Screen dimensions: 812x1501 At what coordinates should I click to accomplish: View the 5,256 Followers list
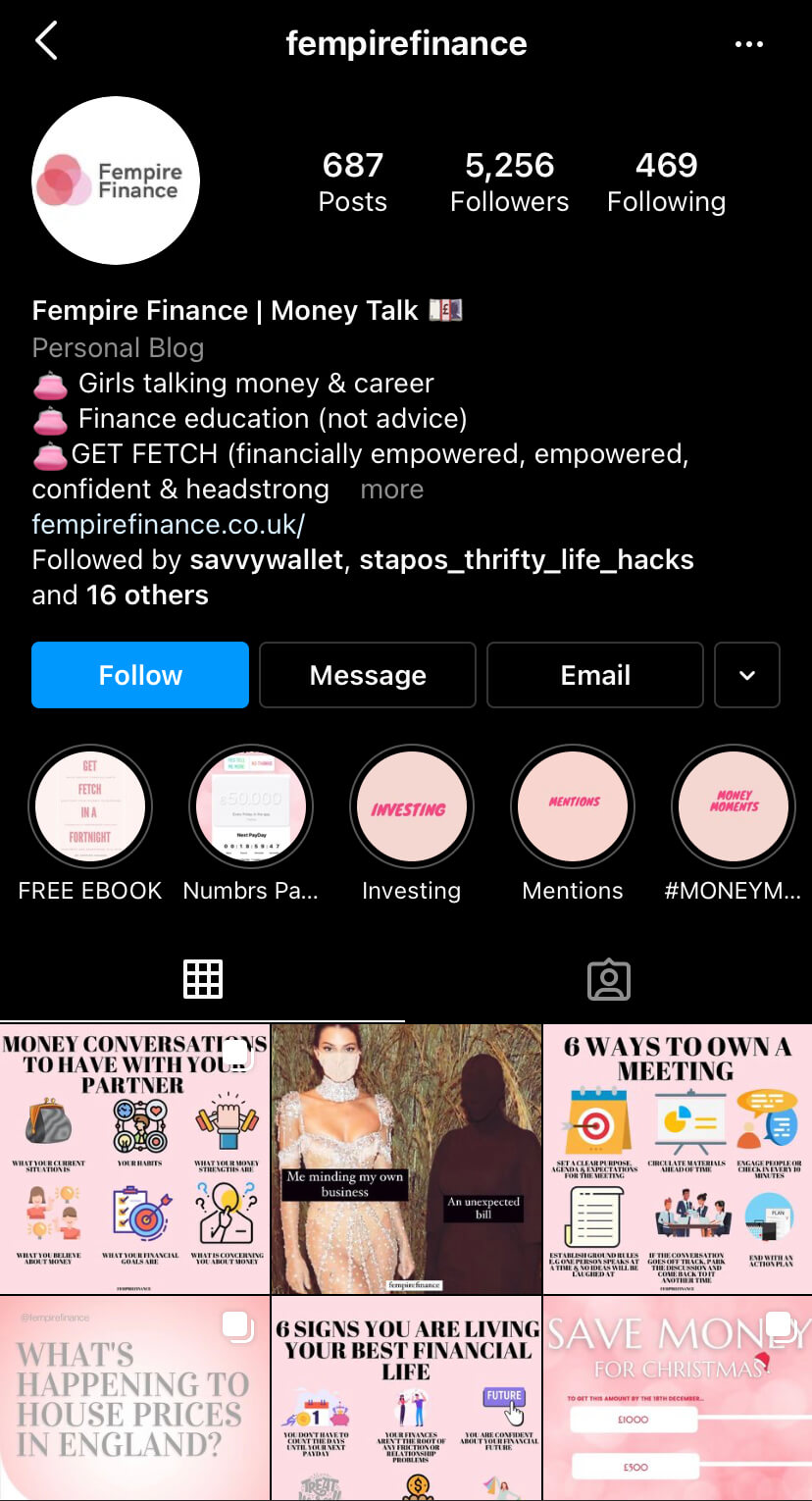509,181
